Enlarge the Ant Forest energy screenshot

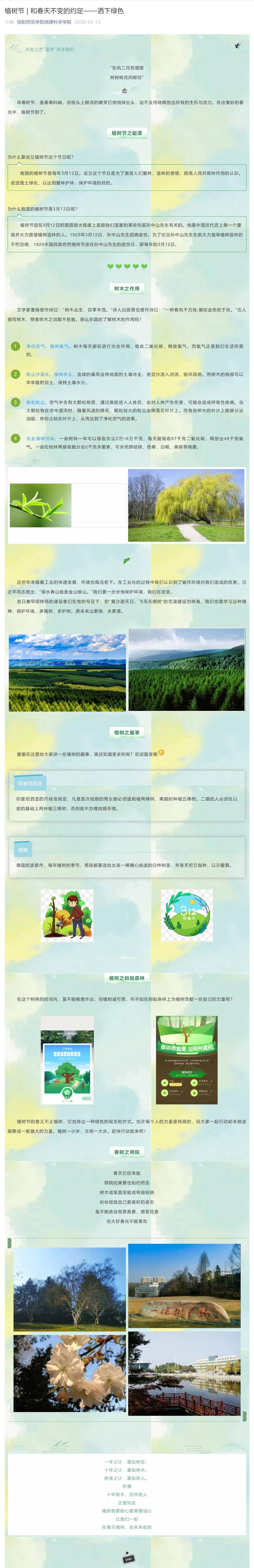tap(186, 1059)
